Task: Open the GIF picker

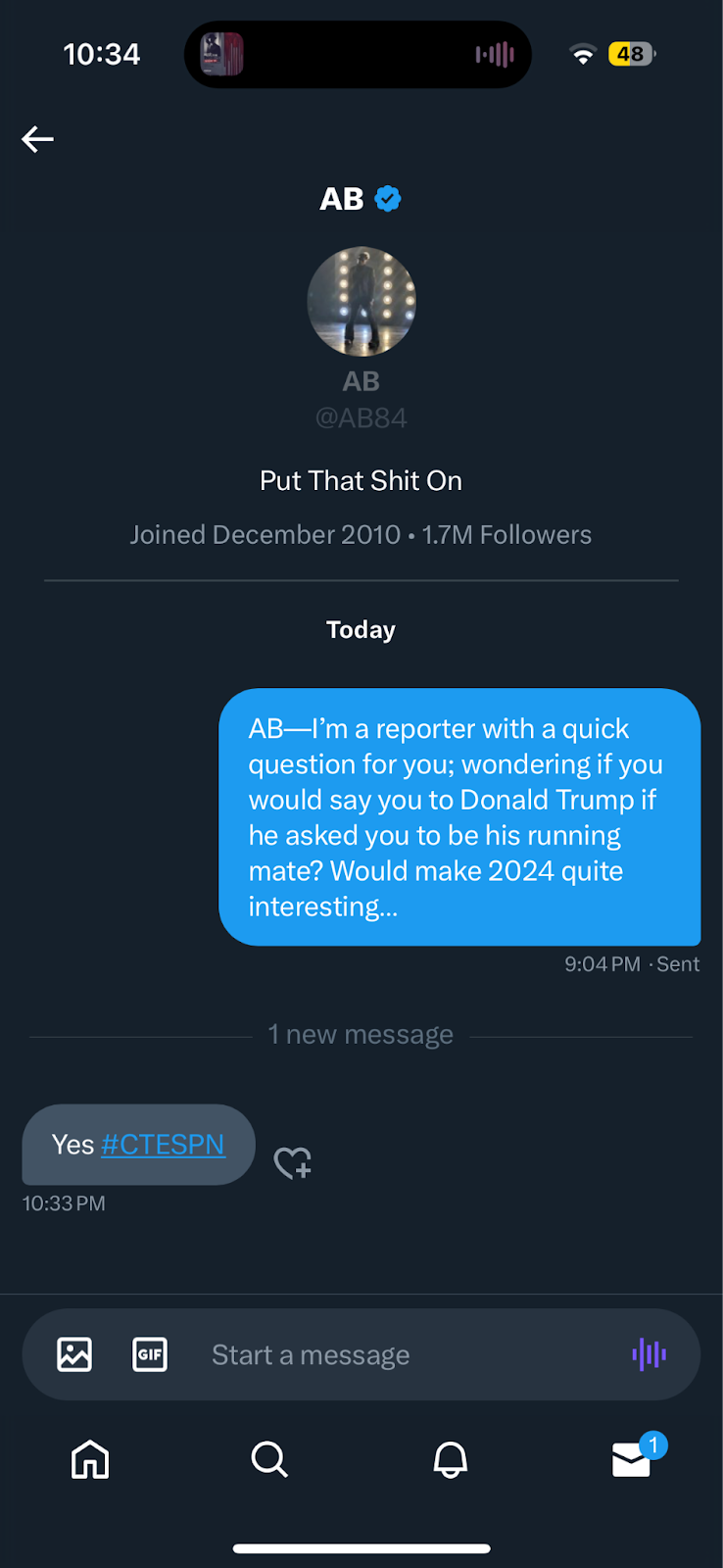Action: pos(150,1354)
